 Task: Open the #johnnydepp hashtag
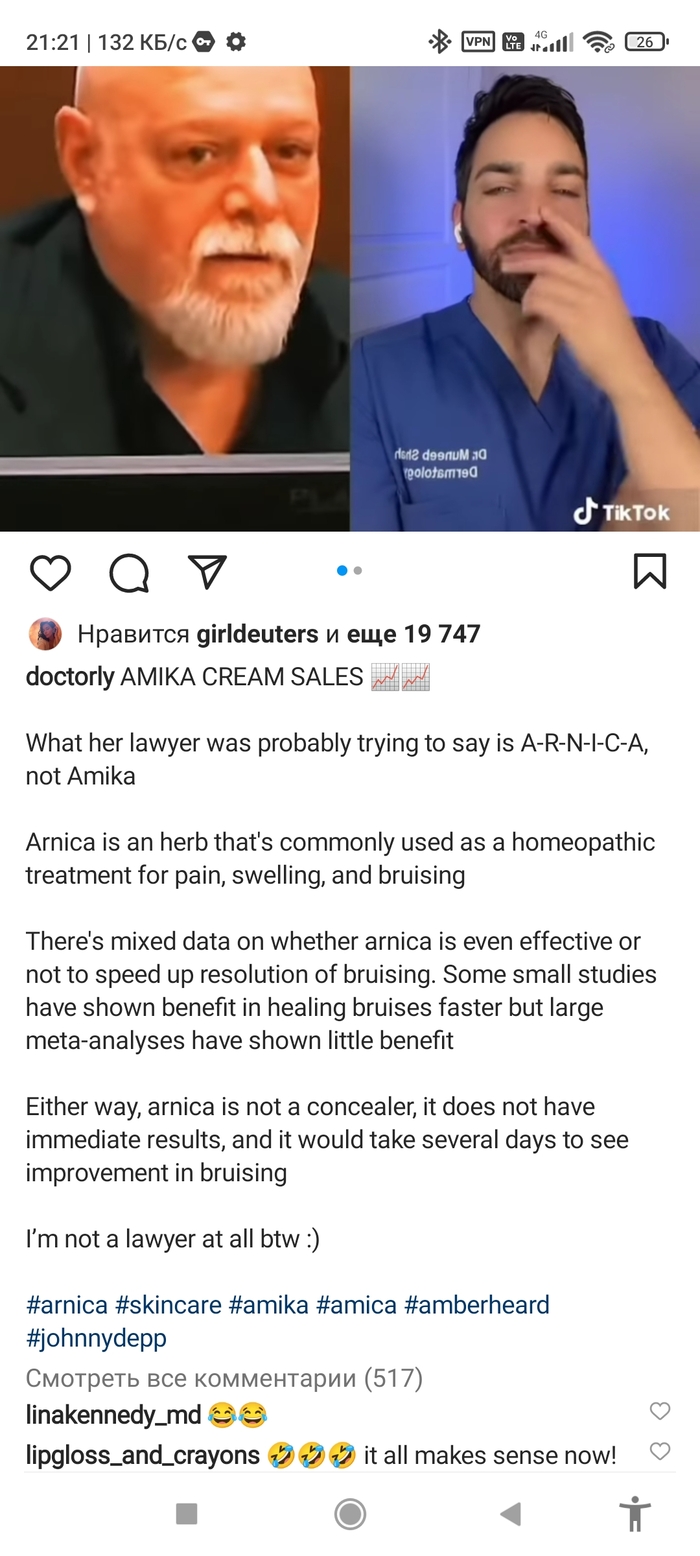coord(96,1338)
